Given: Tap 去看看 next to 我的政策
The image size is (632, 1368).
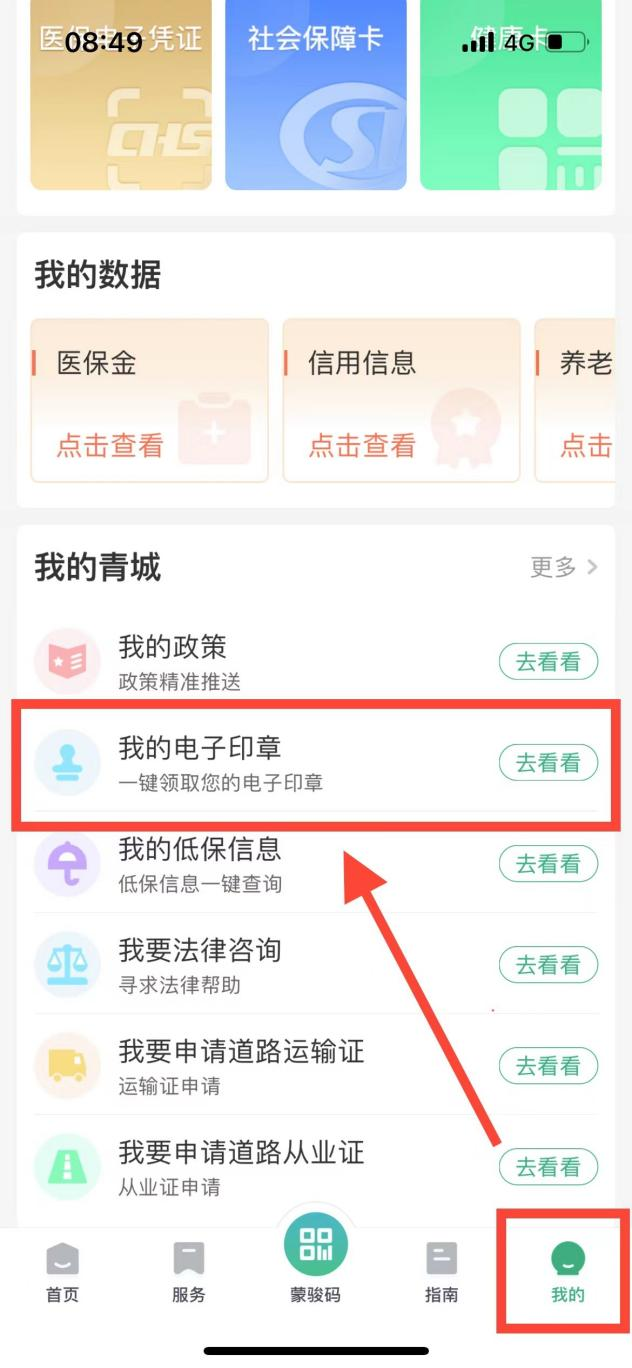Looking at the screenshot, I should click(x=548, y=662).
